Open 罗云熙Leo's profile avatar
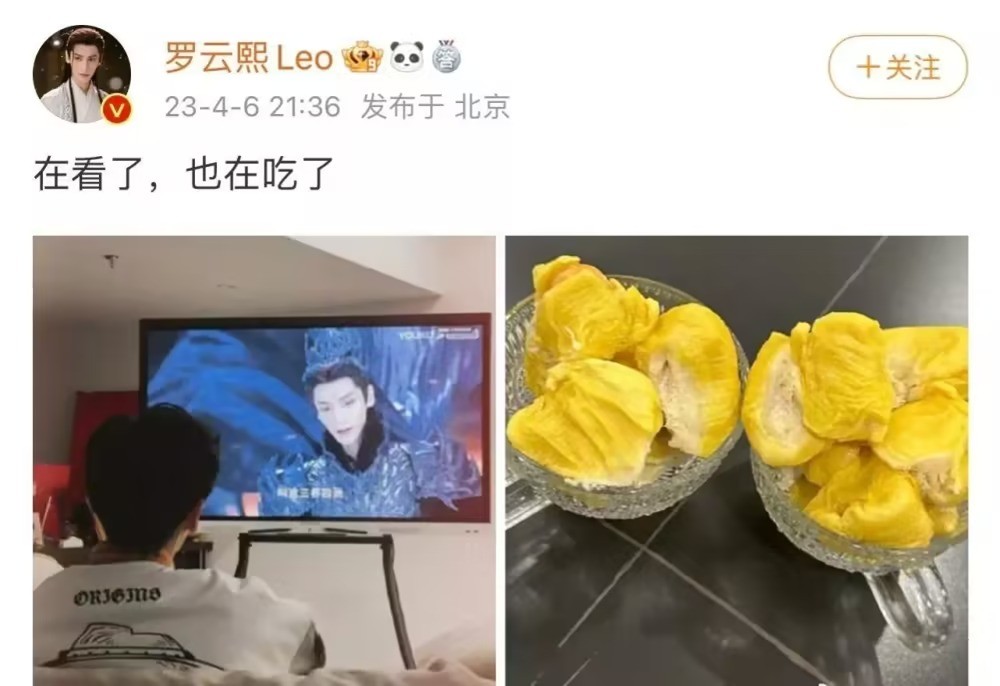The width and height of the screenshot is (1000, 686). 81,74
